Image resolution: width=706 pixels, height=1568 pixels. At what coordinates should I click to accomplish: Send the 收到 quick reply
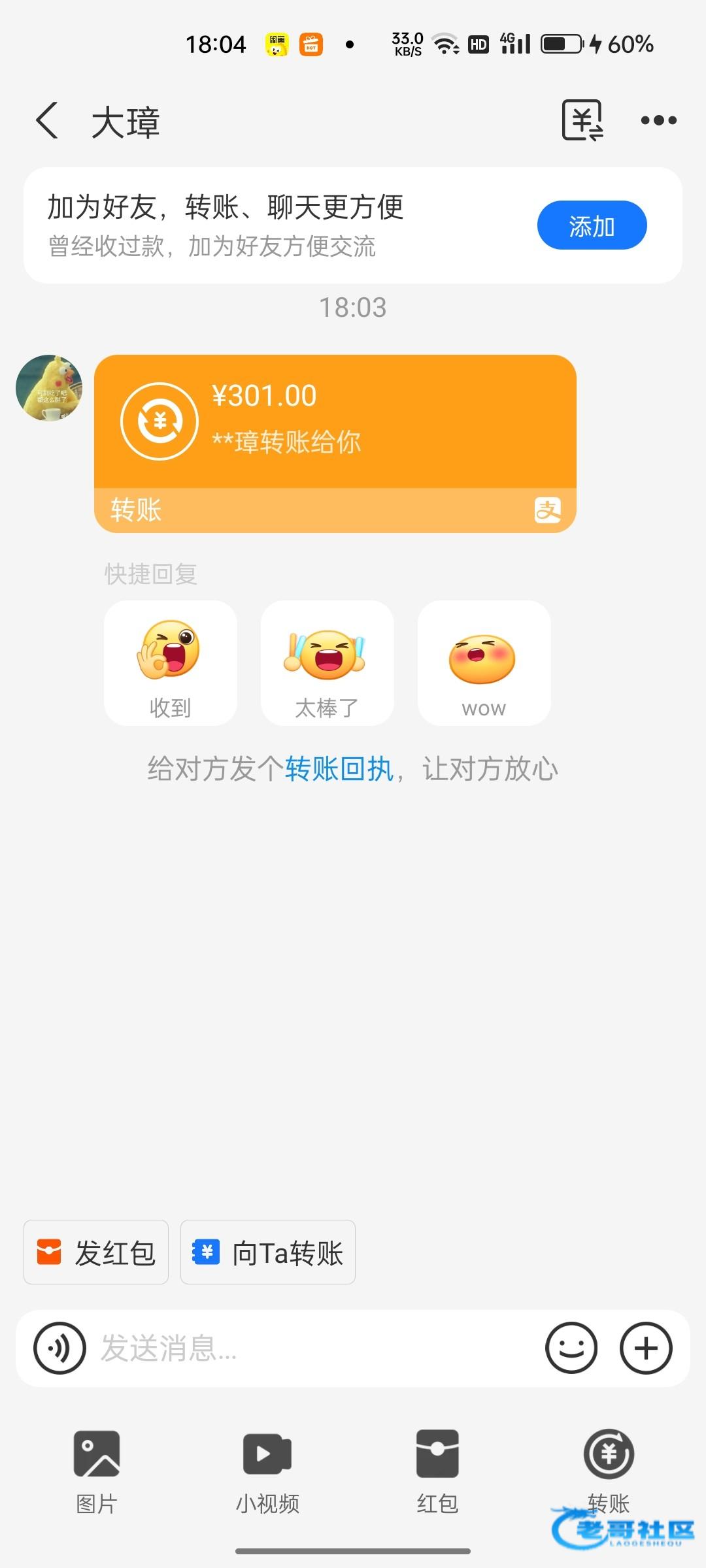(x=170, y=662)
